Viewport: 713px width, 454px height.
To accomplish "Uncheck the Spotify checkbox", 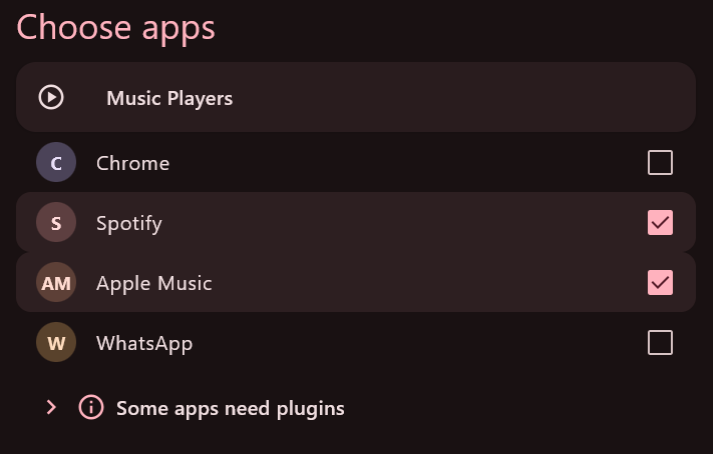I will (x=660, y=223).
